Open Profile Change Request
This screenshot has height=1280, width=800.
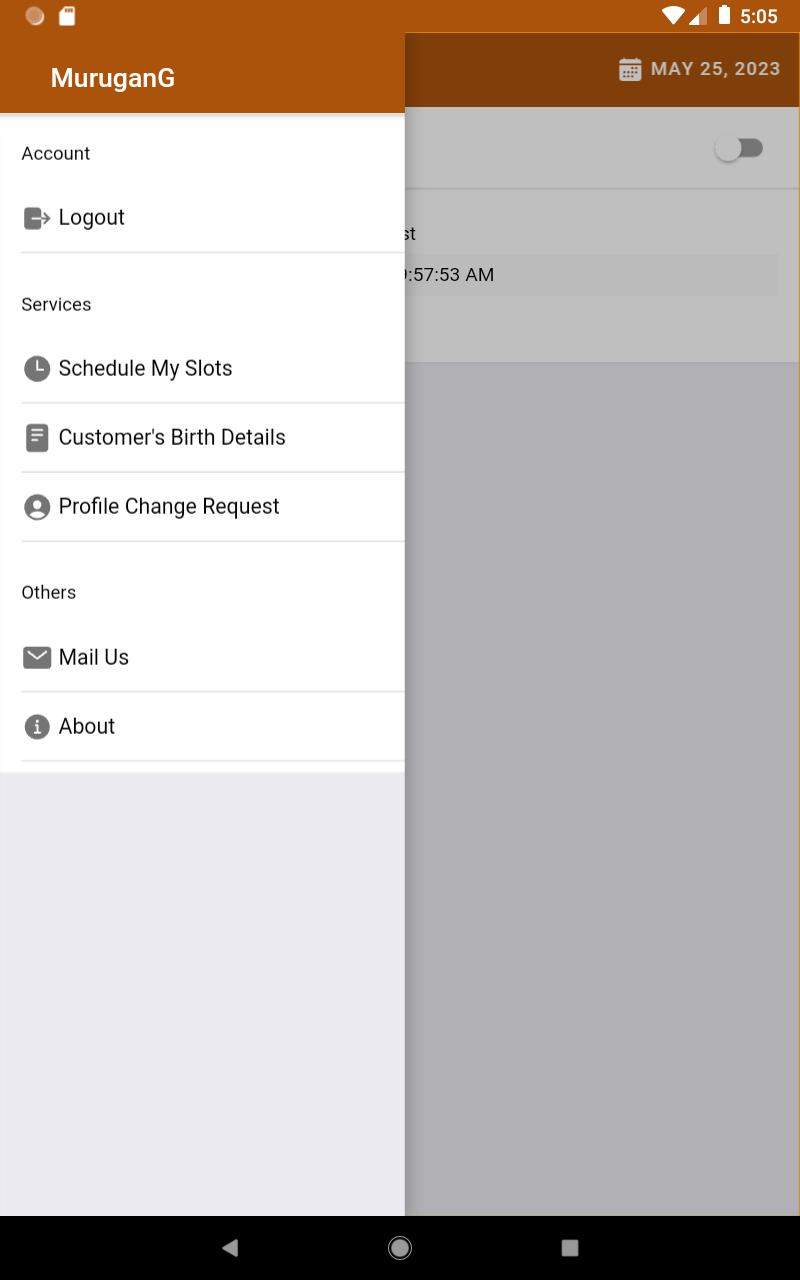[x=203, y=506]
